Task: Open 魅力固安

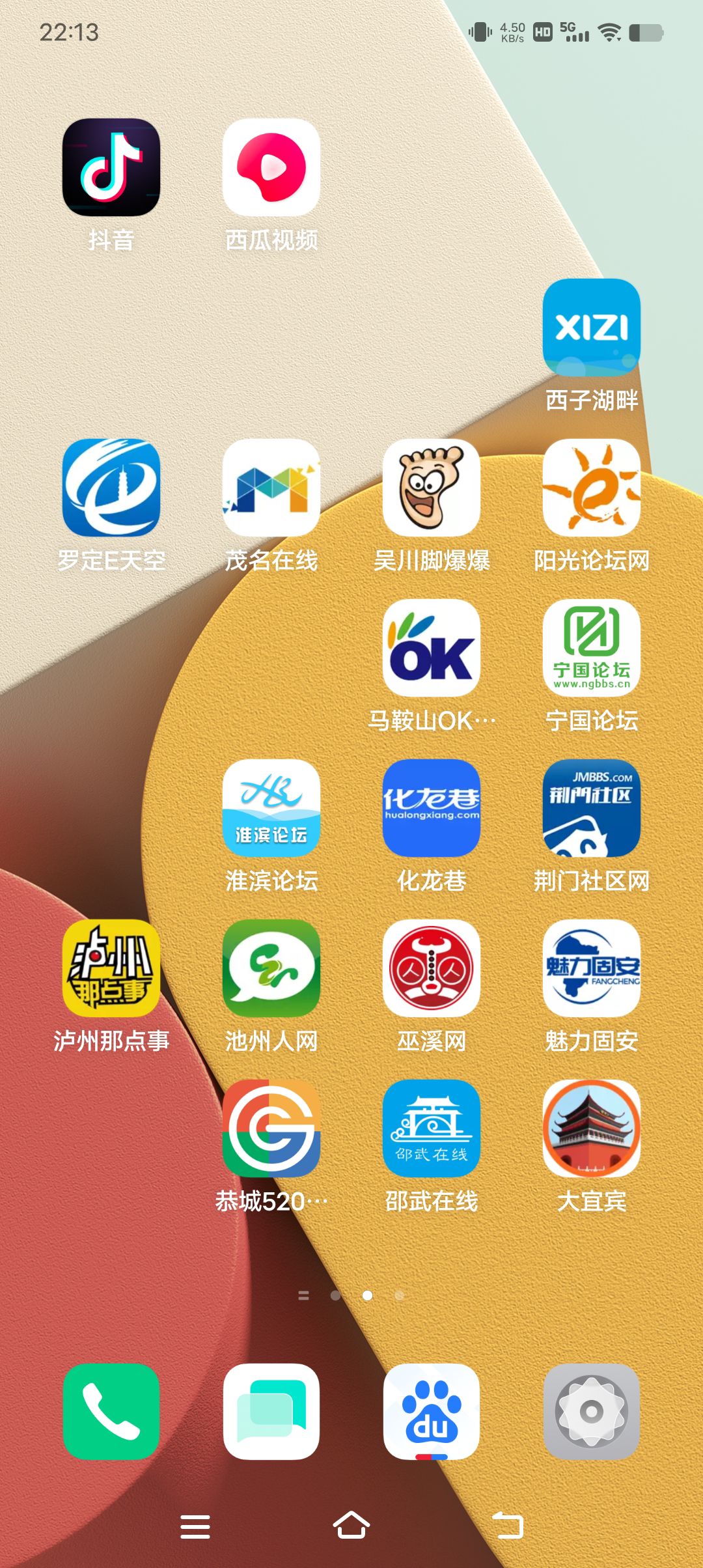Action: [591, 968]
